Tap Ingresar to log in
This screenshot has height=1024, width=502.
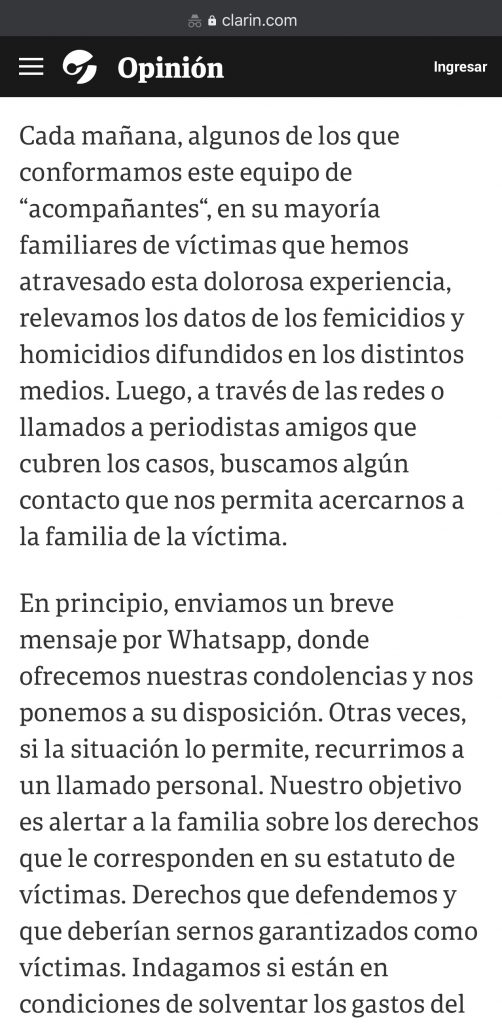coord(460,67)
